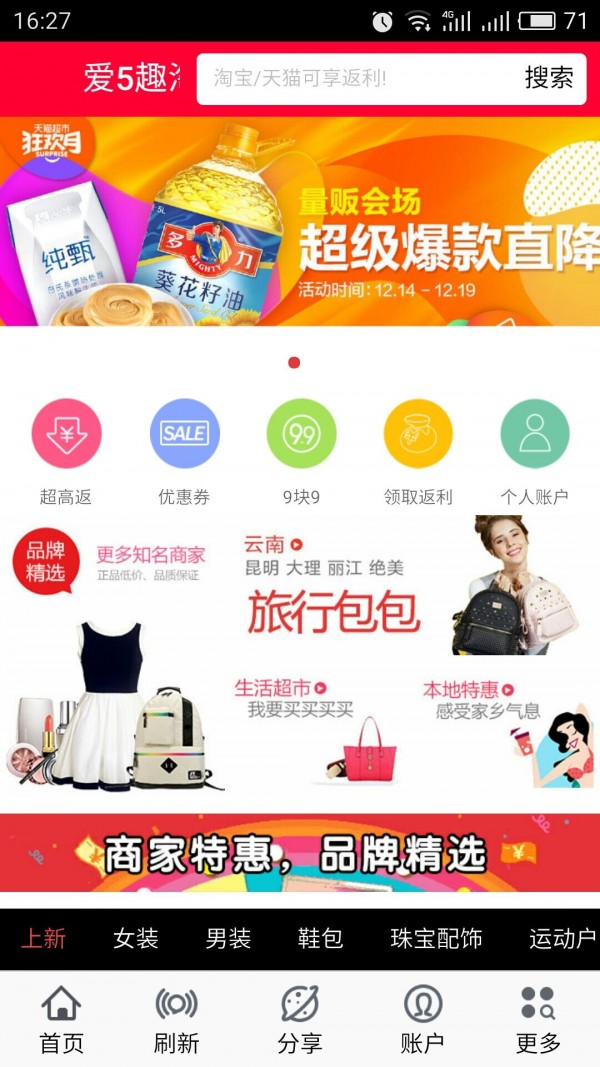Select the 珠宝配饰 category tab
The width and height of the screenshot is (600, 1067).
[436, 938]
